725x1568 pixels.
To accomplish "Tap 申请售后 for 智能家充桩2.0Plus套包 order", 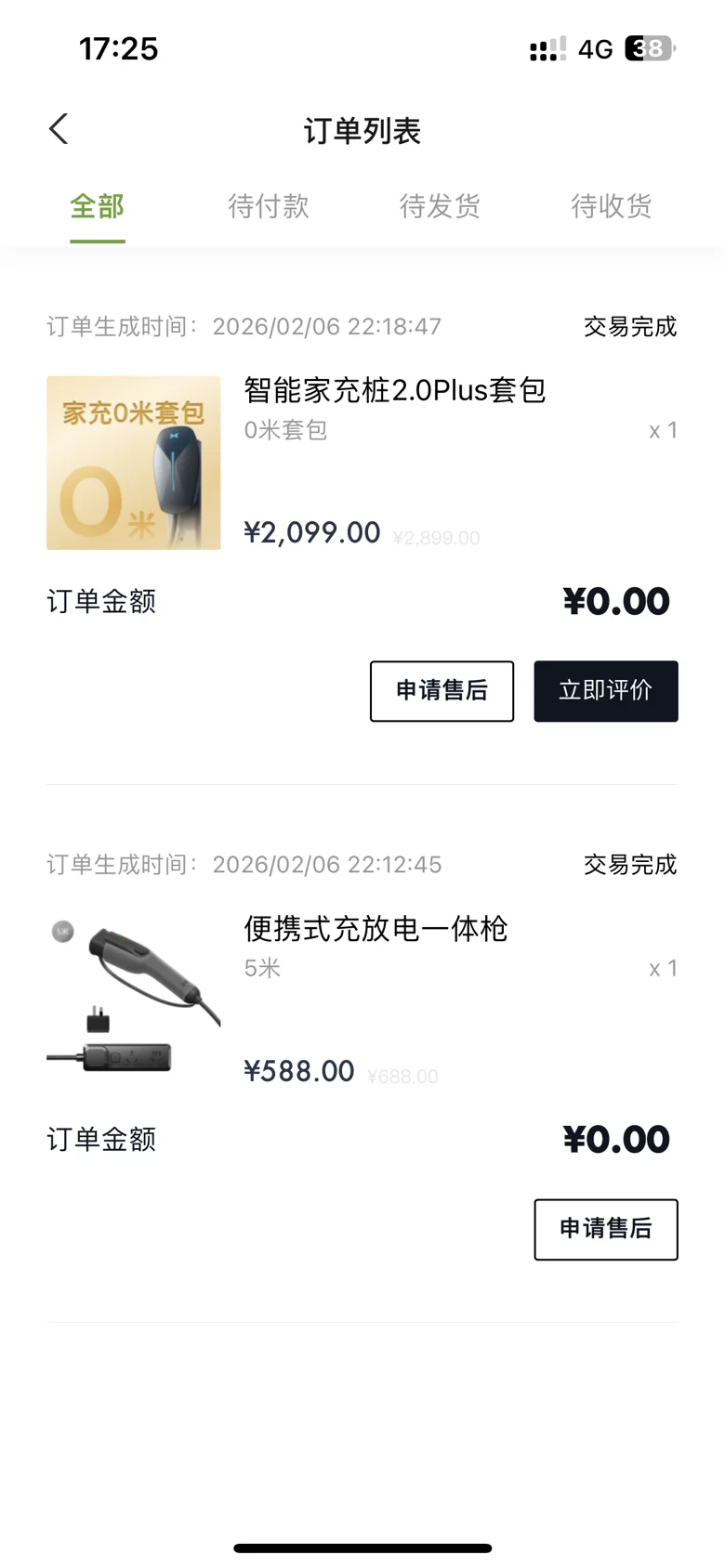I will coord(442,691).
